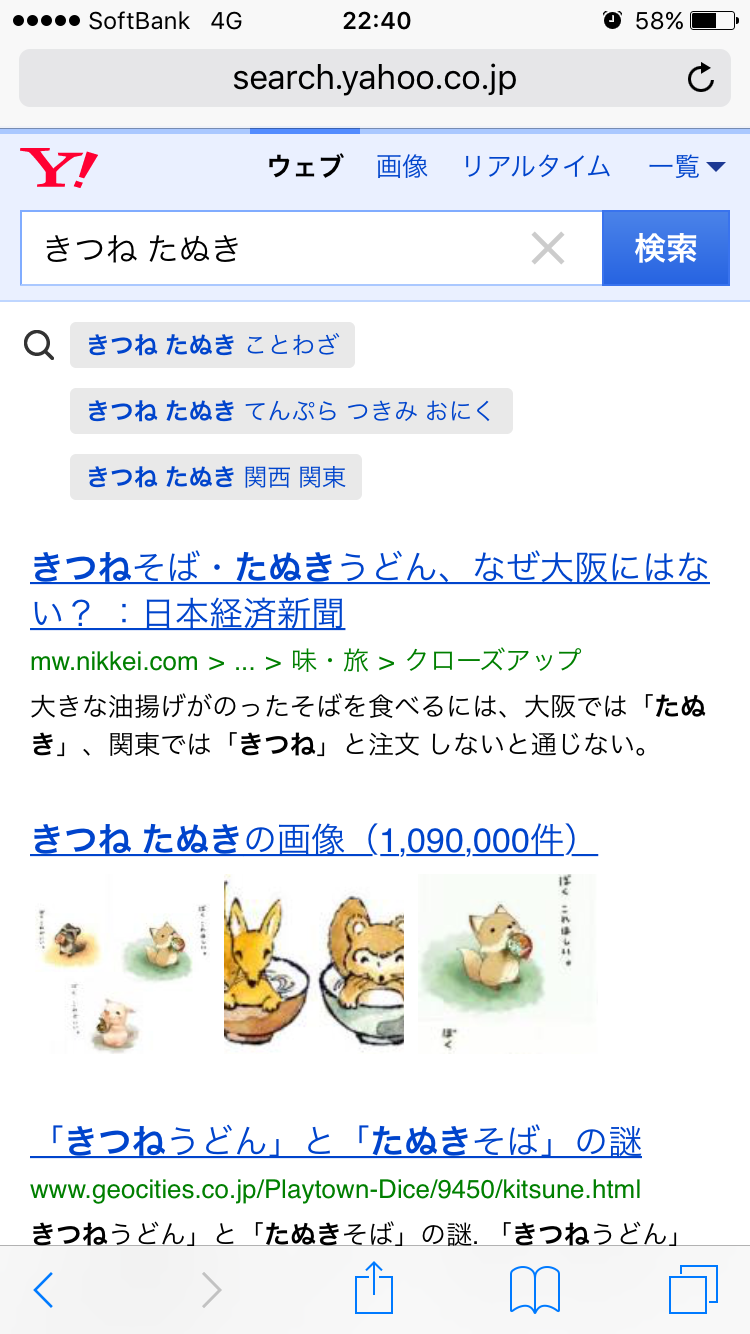Show open Safari tabs
The width and height of the screenshot is (750, 1334).
(x=692, y=1290)
